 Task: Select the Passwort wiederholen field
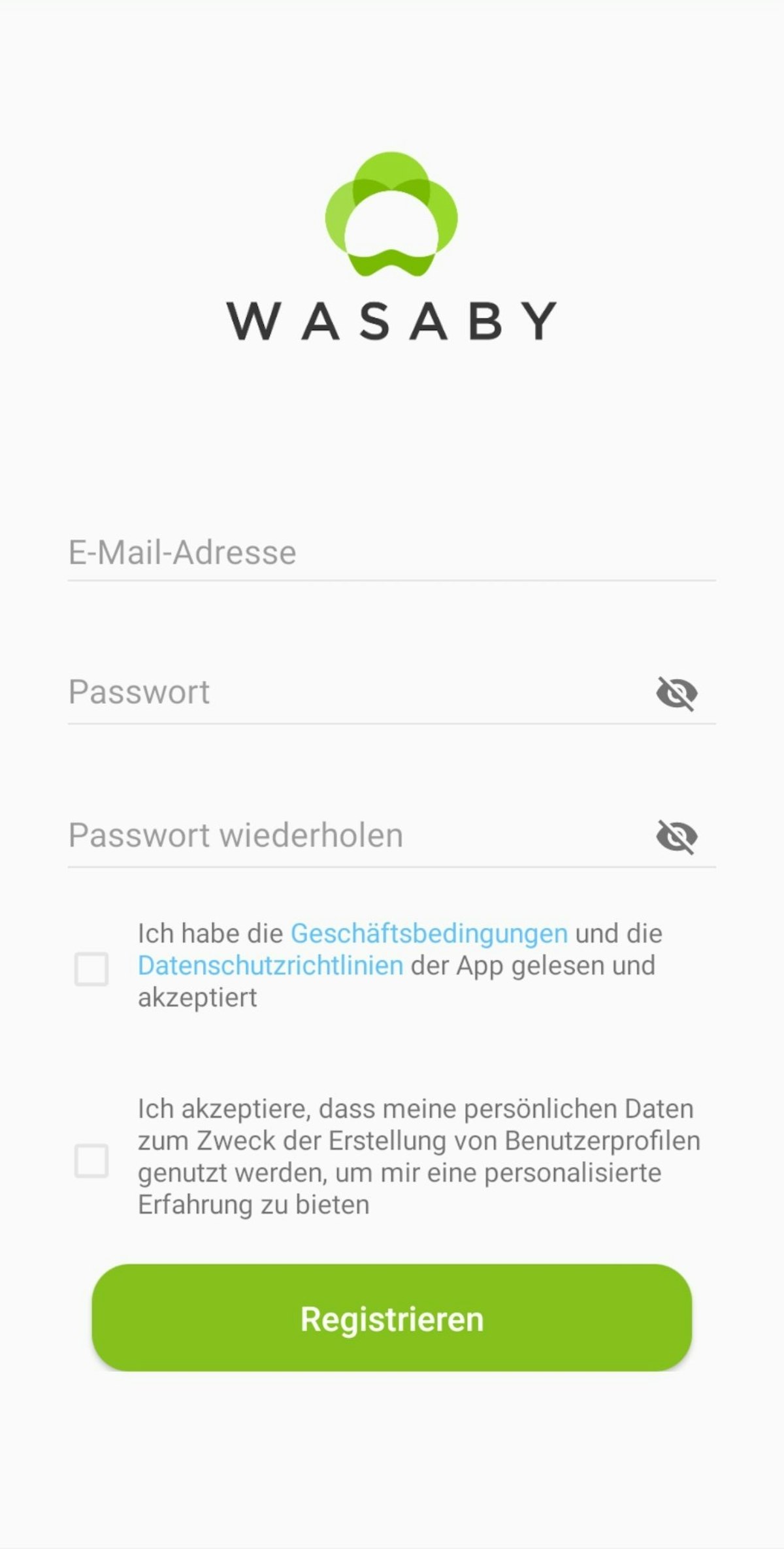pos(353,835)
